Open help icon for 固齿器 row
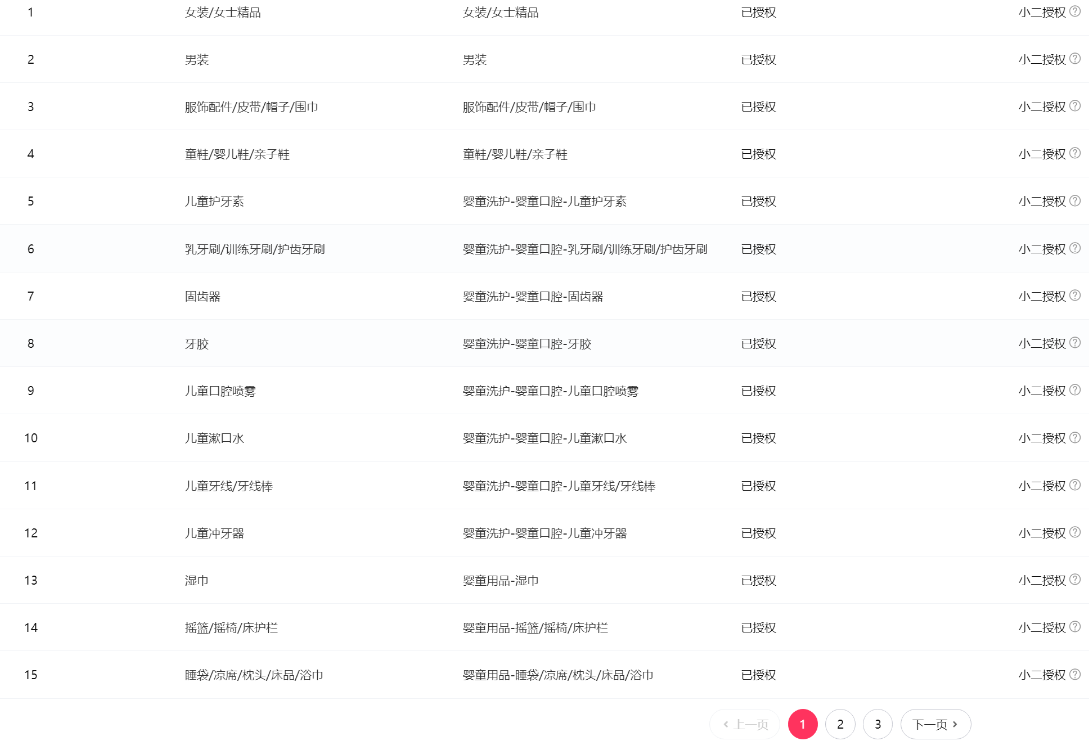The image size is (1089, 742). pyautogui.click(x=1075, y=296)
